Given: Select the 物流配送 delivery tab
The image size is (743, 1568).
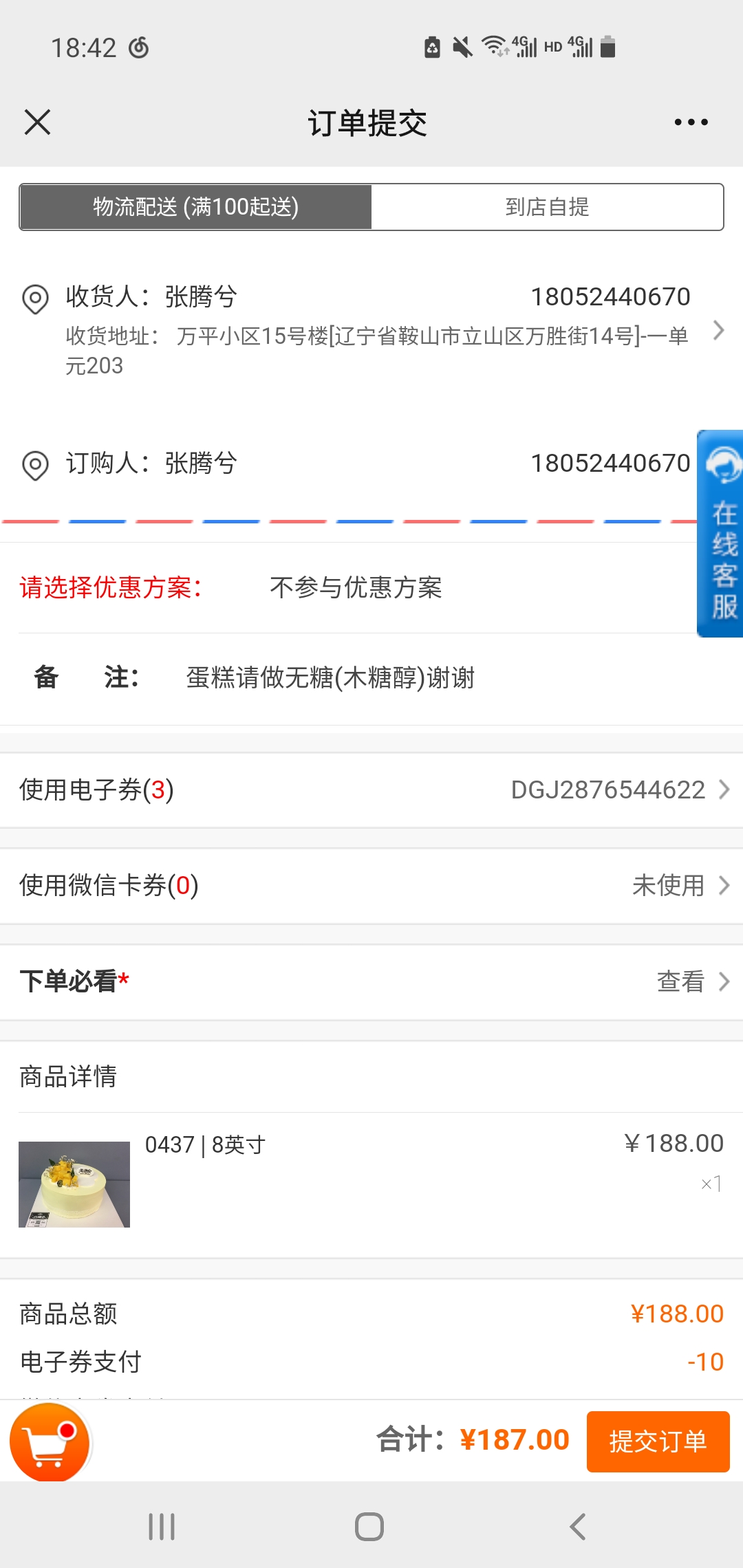Looking at the screenshot, I should point(196,207).
